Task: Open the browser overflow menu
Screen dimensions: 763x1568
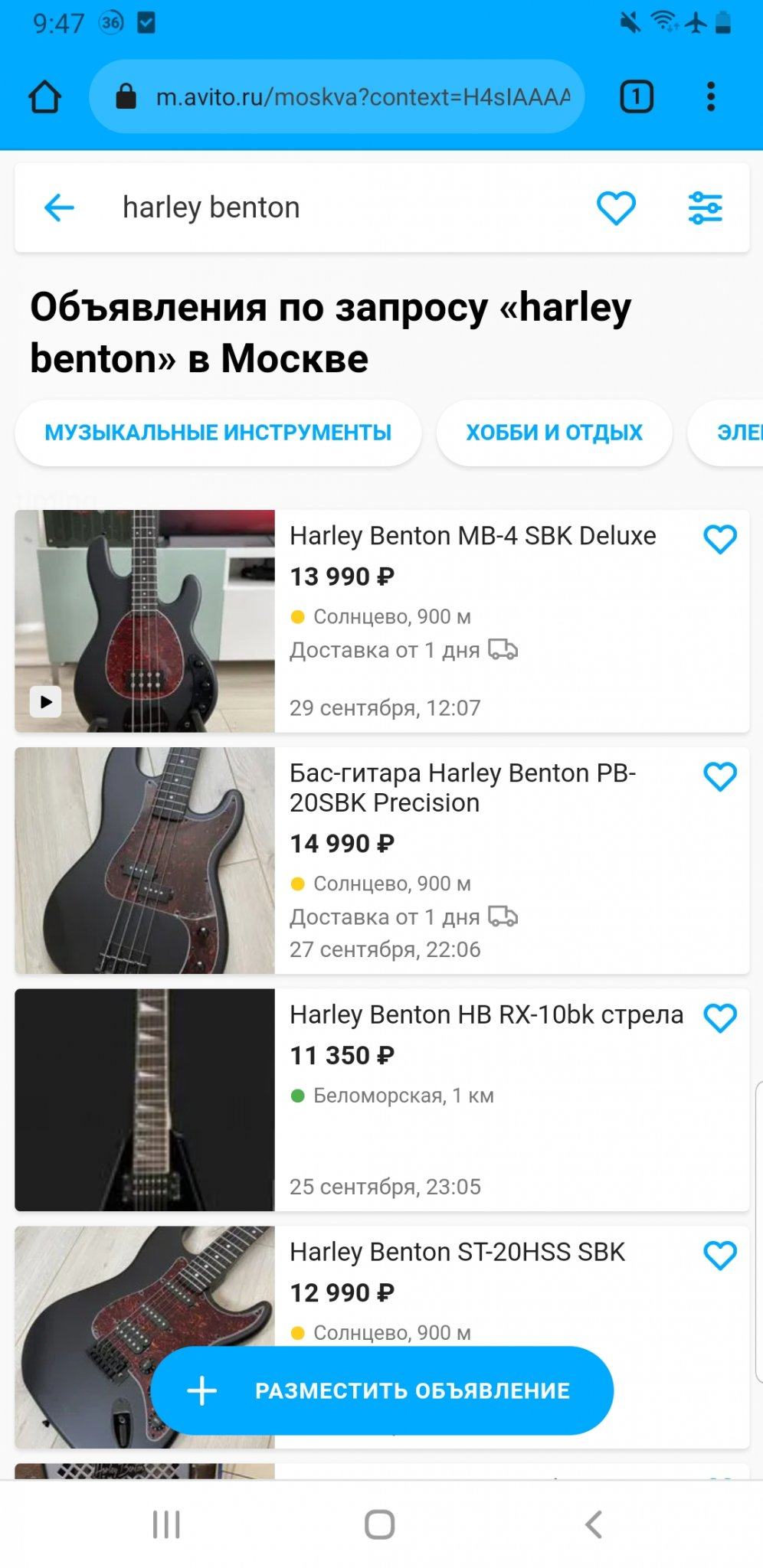Action: [711, 97]
